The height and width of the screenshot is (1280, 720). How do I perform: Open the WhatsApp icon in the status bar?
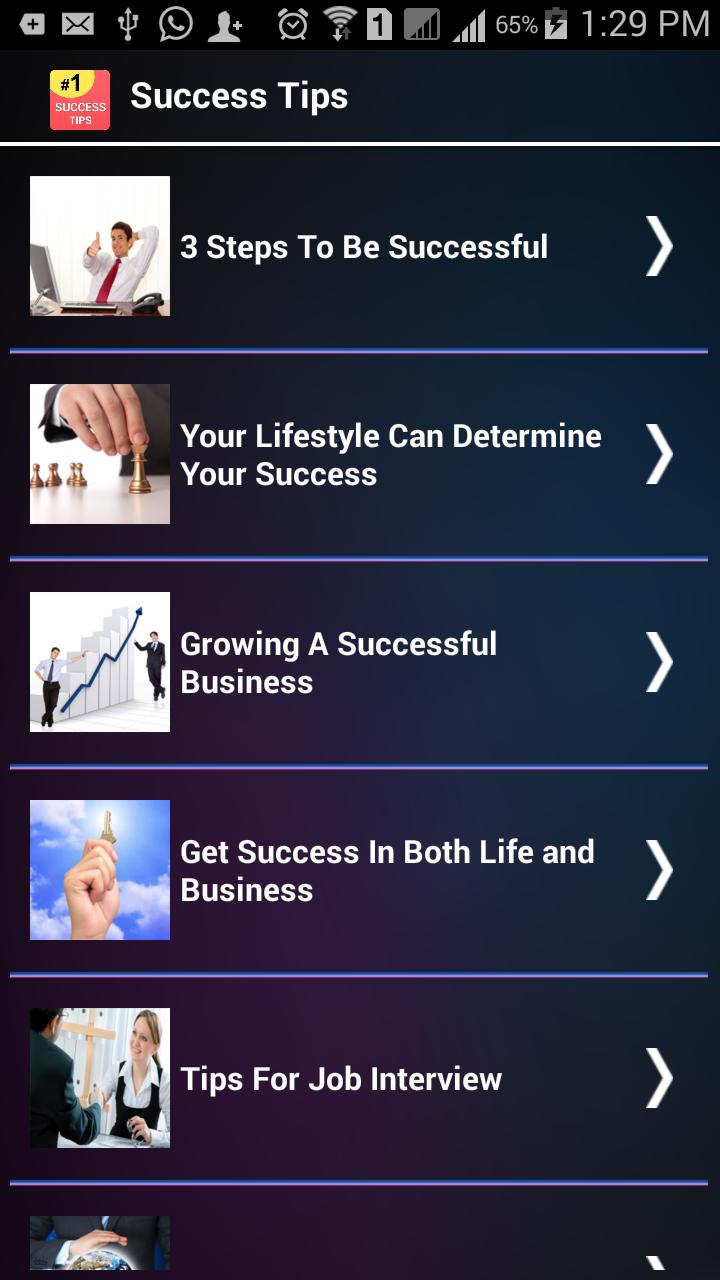[176, 24]
